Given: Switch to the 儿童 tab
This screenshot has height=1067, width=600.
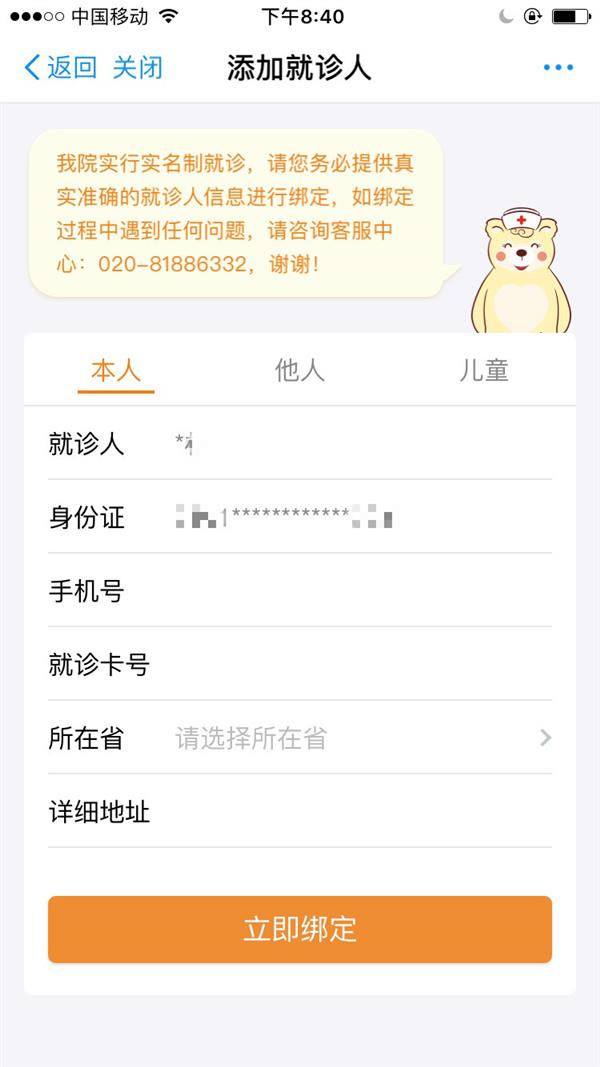Looking at the screenshot, I should click(484, 370).
